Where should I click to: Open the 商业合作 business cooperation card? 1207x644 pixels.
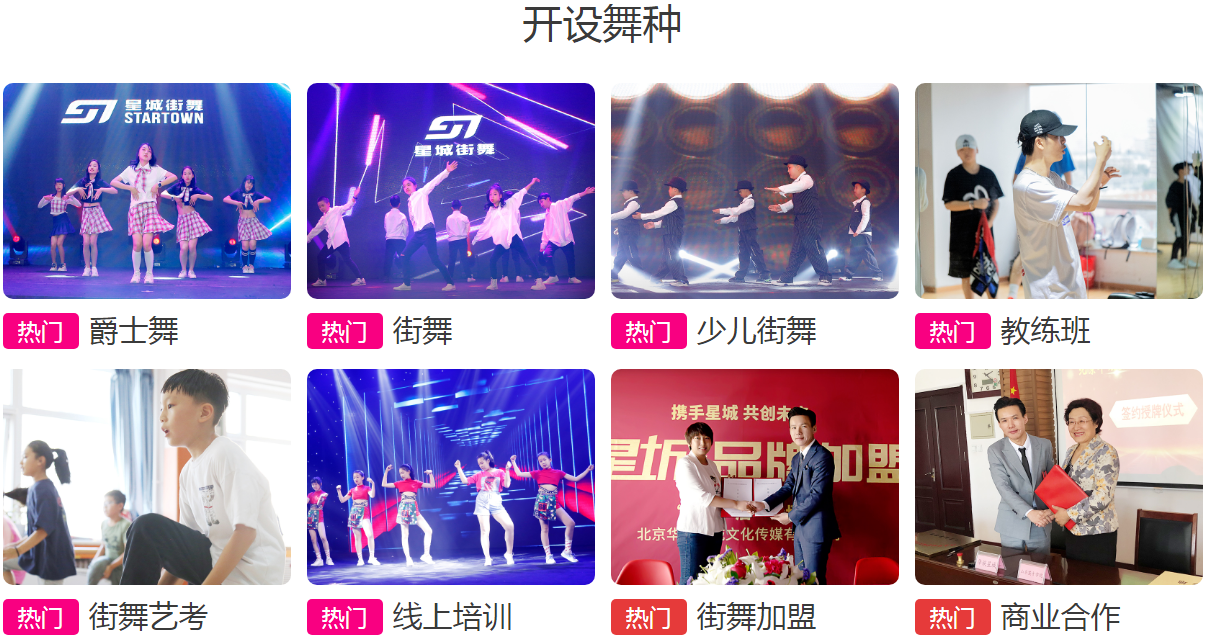point(1059,477)
